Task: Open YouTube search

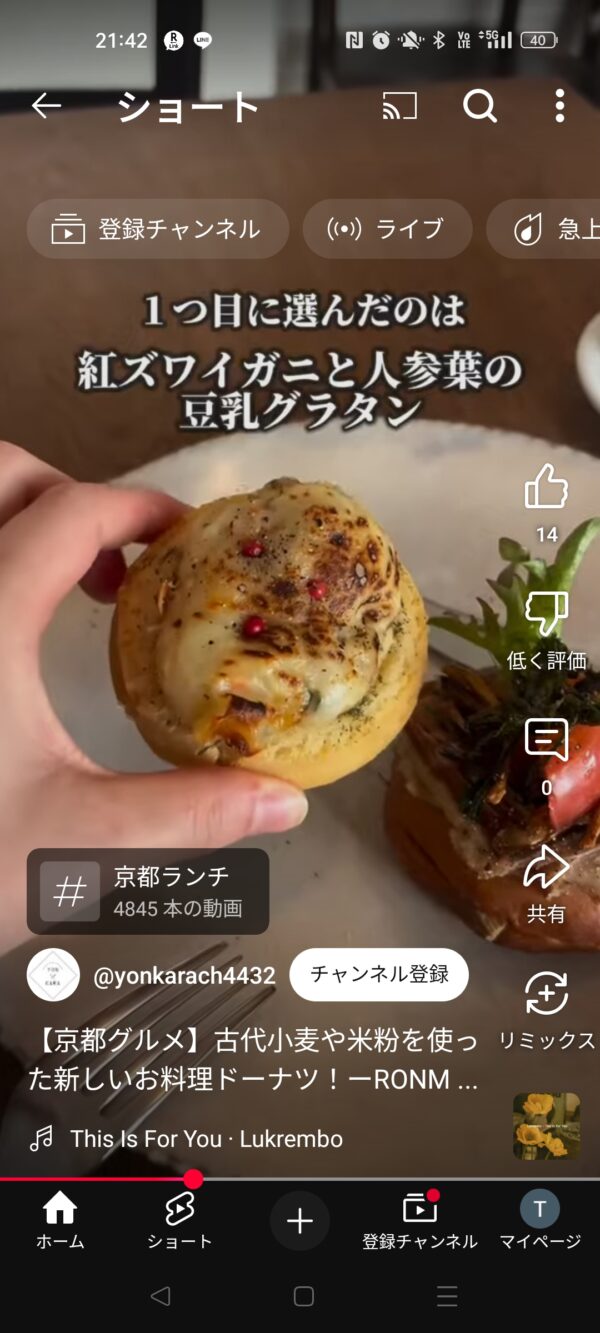Action: (x=480, y=105)
